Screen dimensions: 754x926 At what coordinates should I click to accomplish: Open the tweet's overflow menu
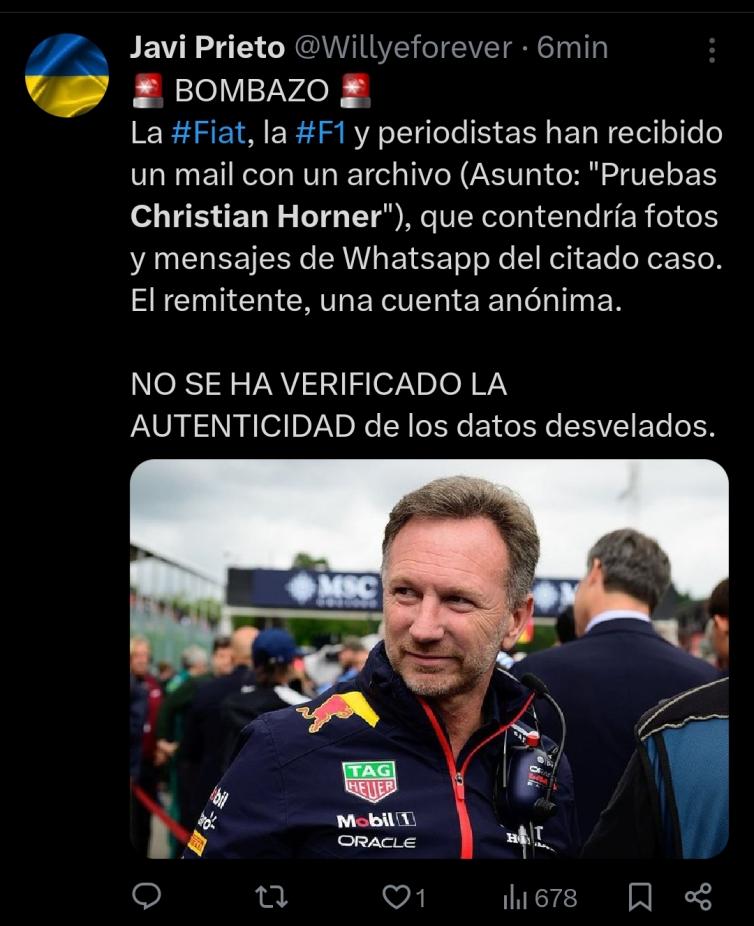[712, 50]
